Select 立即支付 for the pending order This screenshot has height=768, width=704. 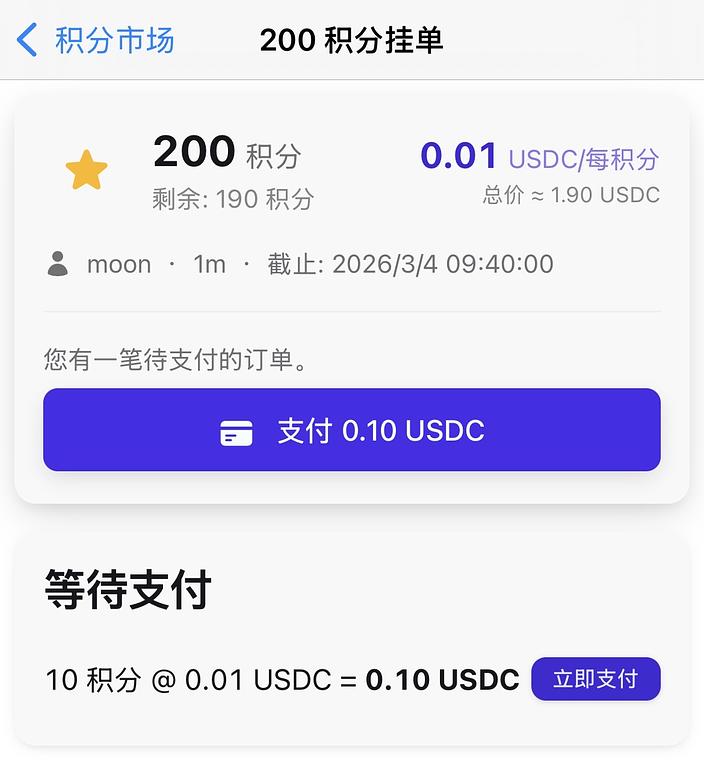(595, 679)
